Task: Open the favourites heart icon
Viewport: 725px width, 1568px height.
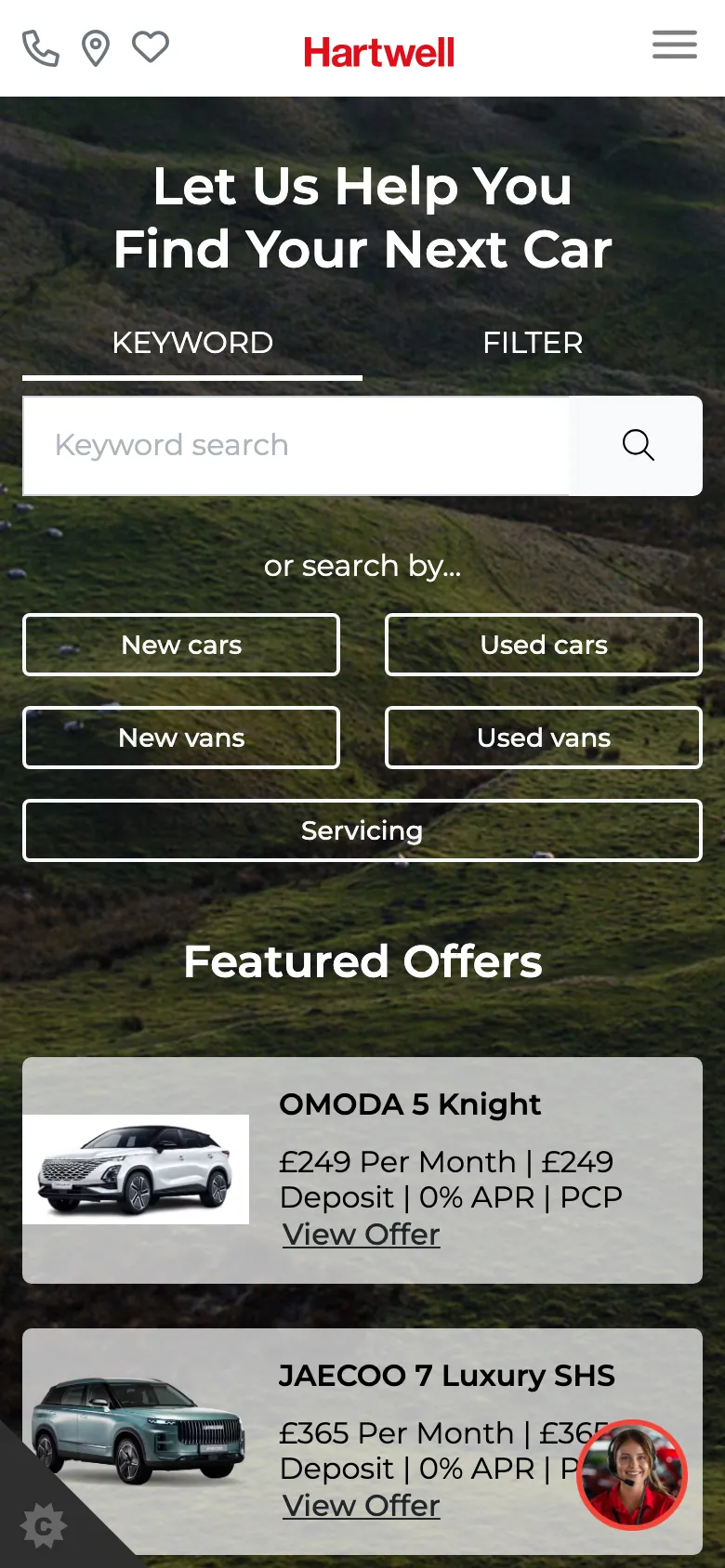Action: click(151, 46)
